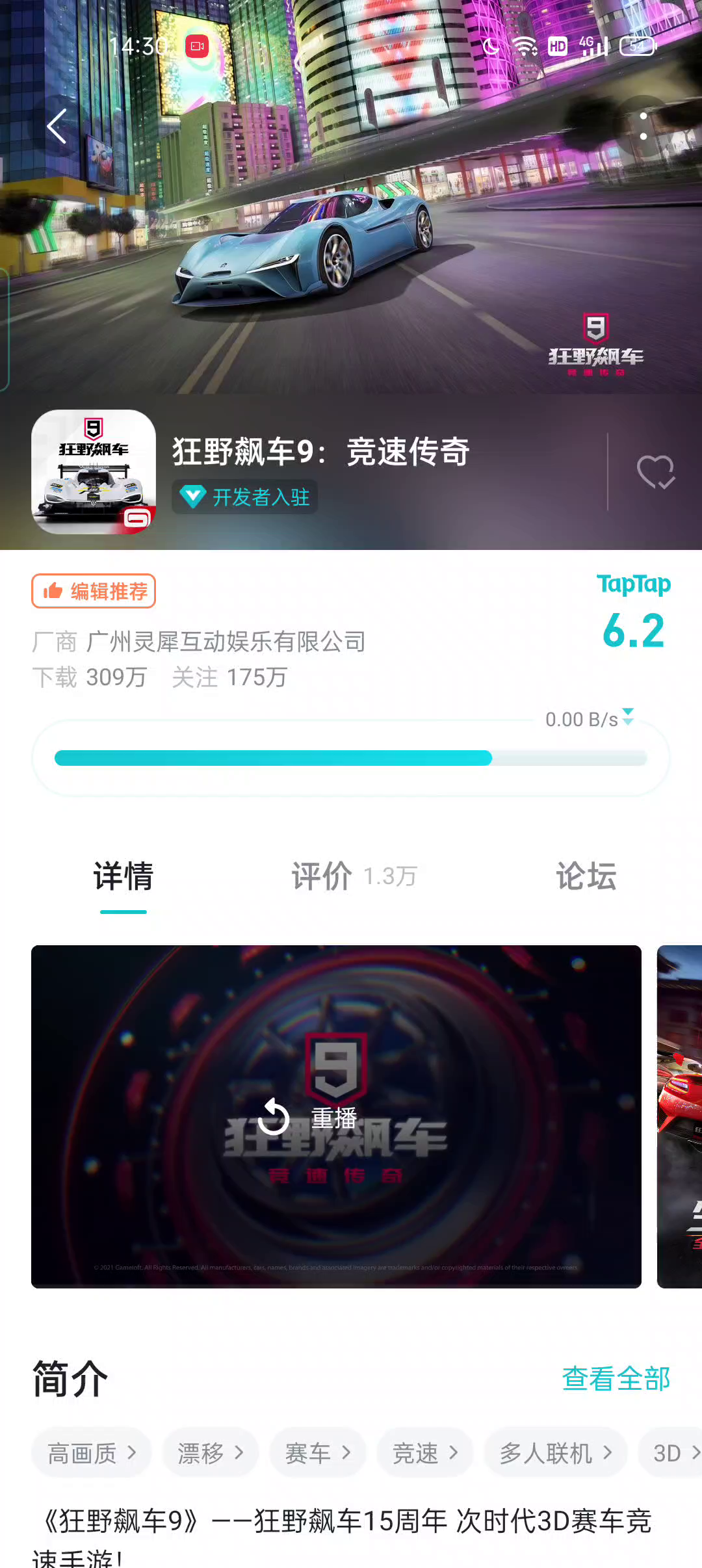Open the 高画质 tag chip
This screenshot has width=702, height=1568.
(92, 1452)
